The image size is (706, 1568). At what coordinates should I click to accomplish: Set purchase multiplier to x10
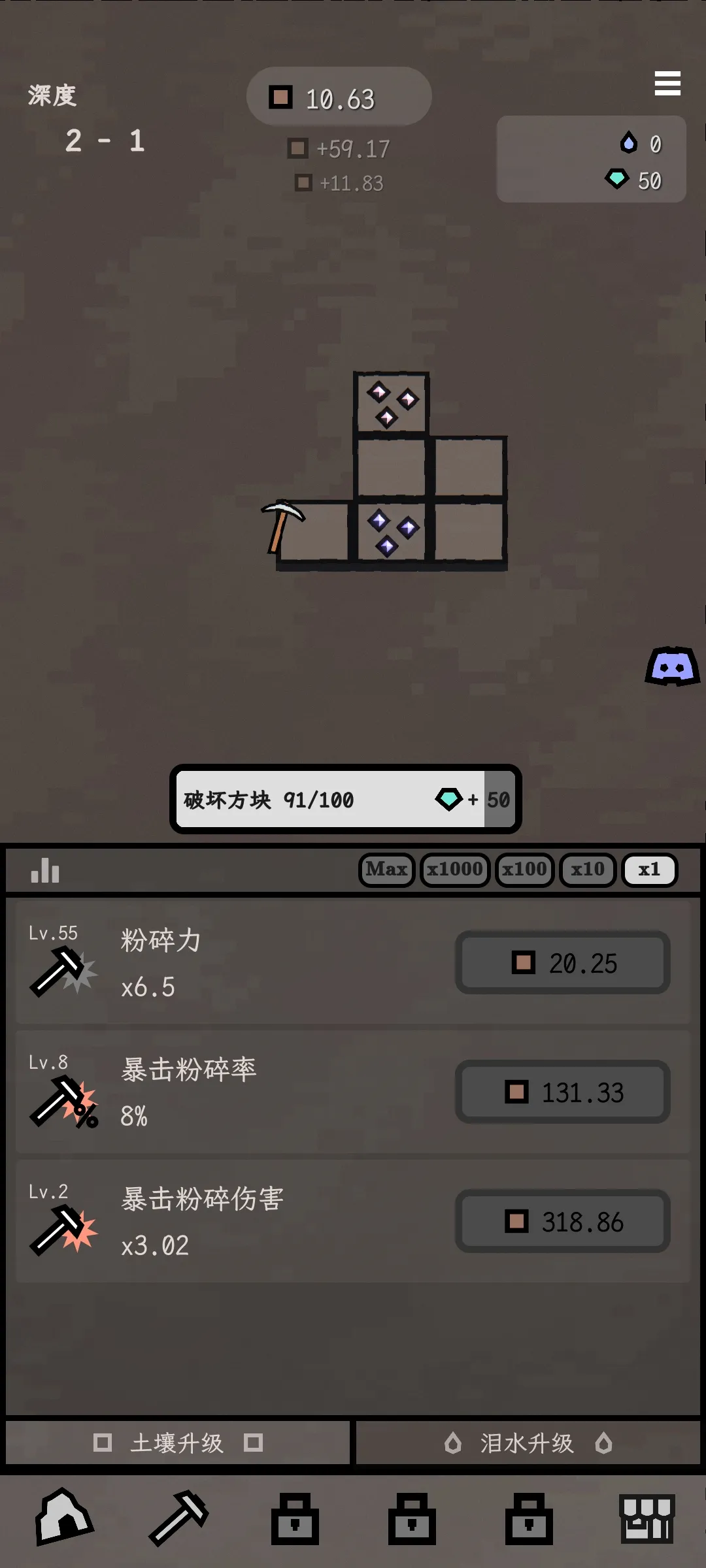tap(588, 870)
